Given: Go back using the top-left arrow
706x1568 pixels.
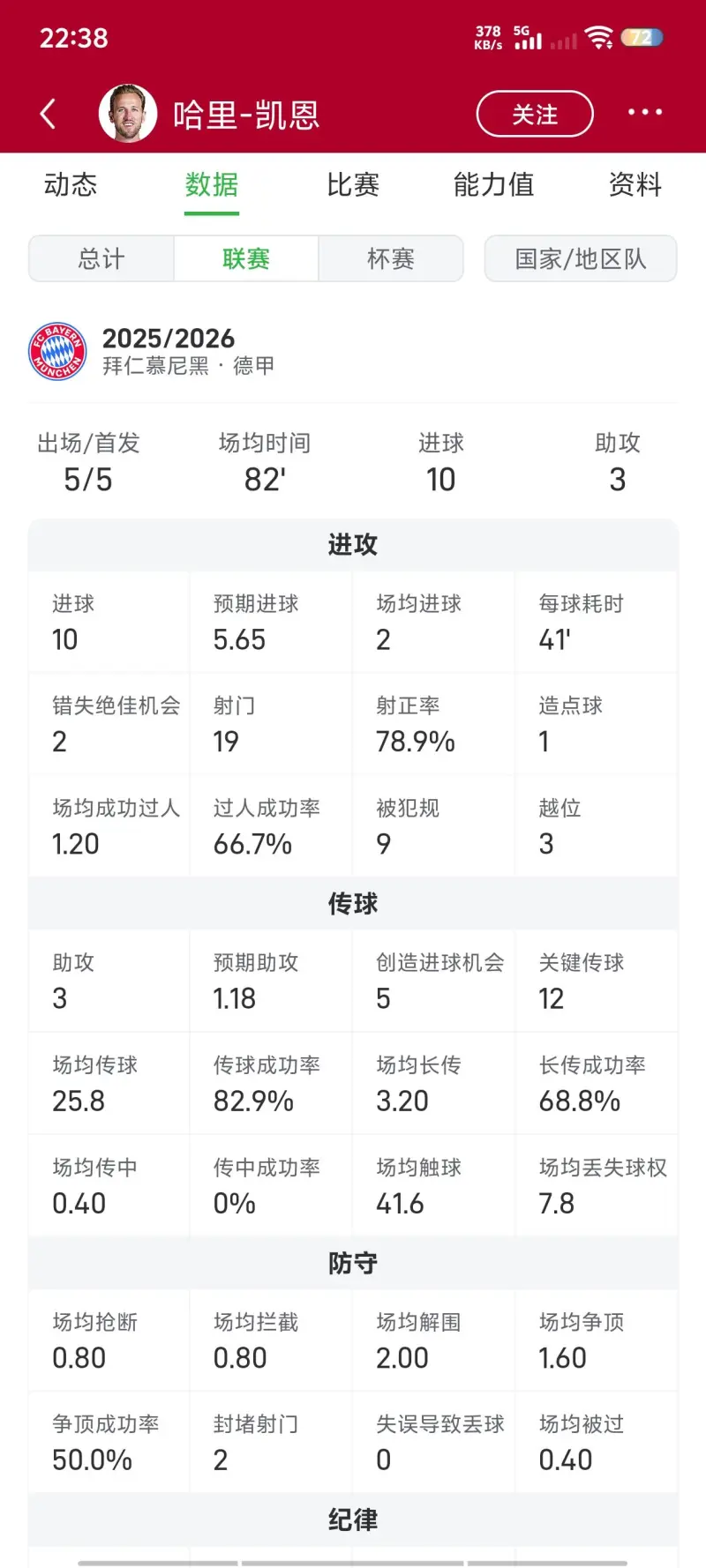Looking at the screenshot, I should (48, 114).
